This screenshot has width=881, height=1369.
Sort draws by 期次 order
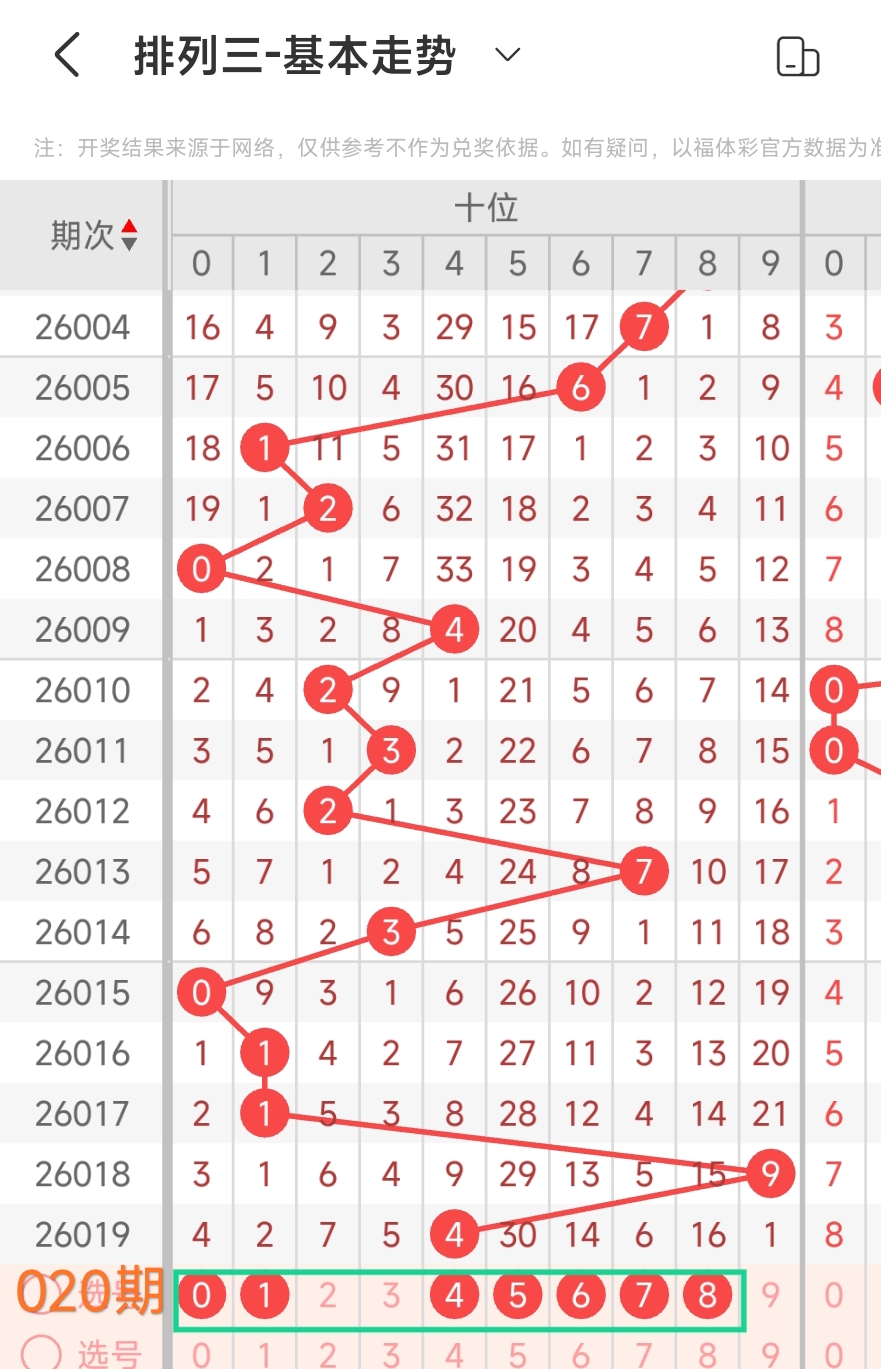[129, 236]
